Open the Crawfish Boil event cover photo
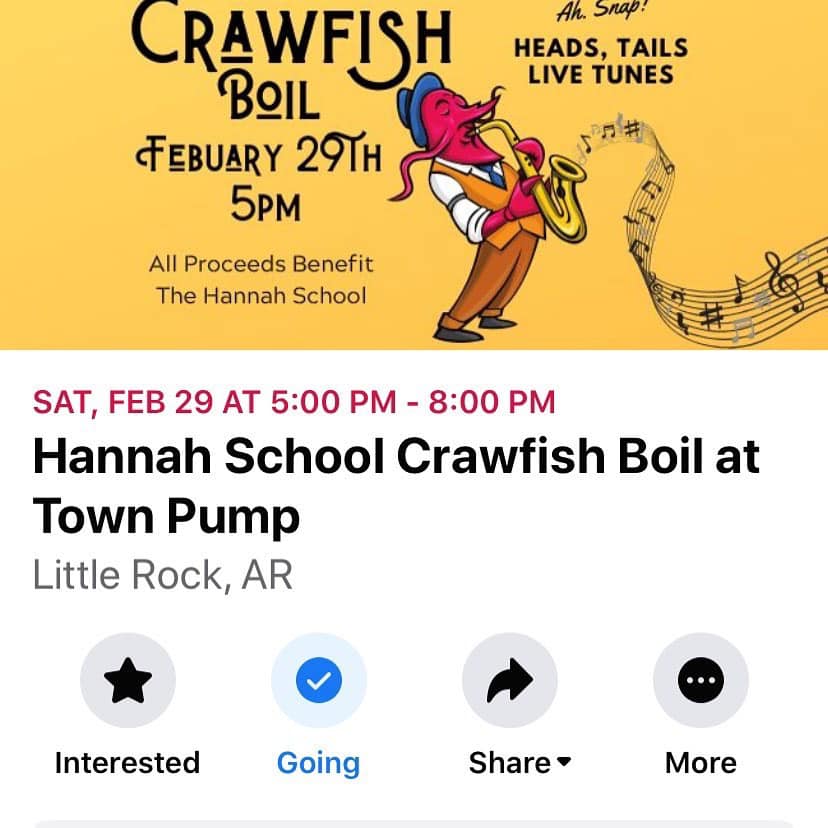Image resolution: width=828 pixels, height=828 pixels. [x=414, y=175]
